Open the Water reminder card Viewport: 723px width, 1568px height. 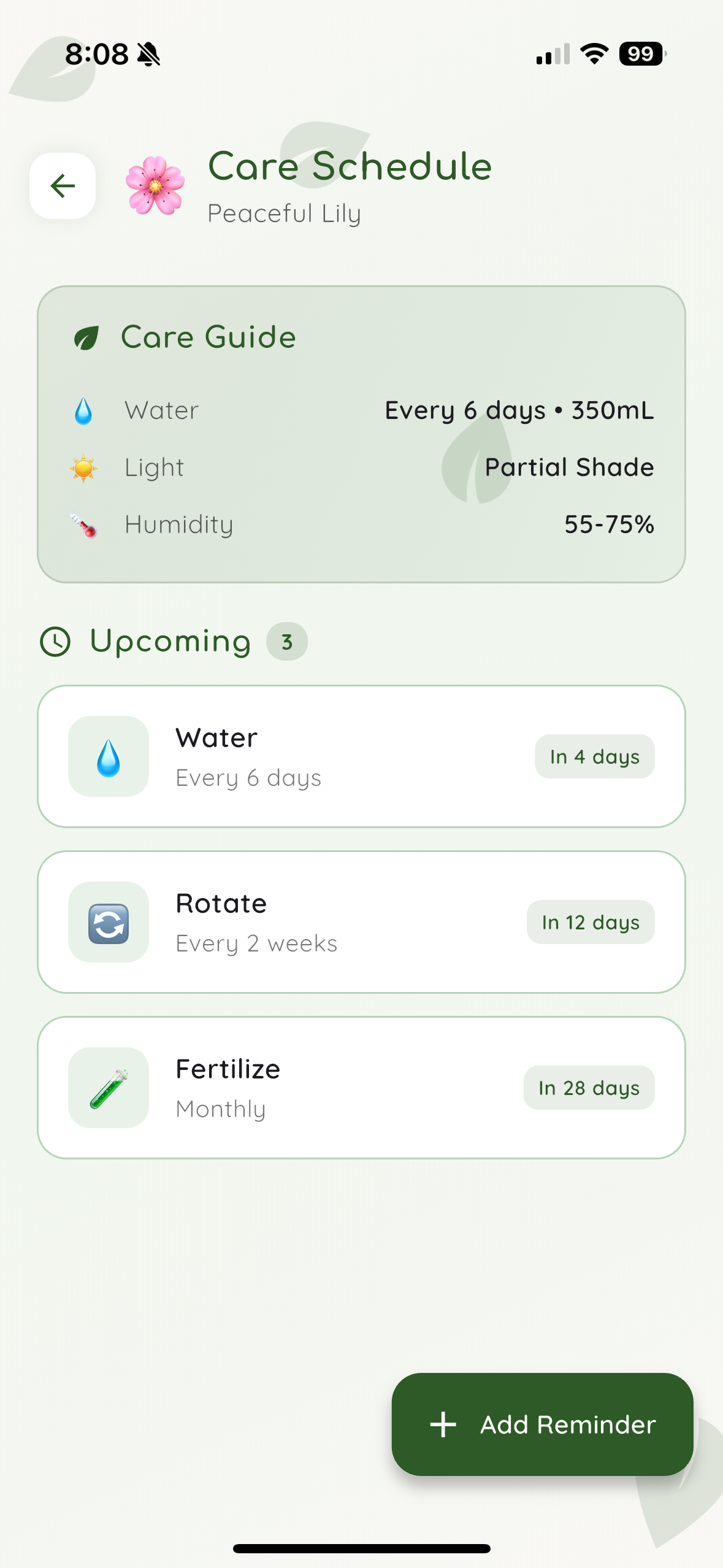(362, 756)
